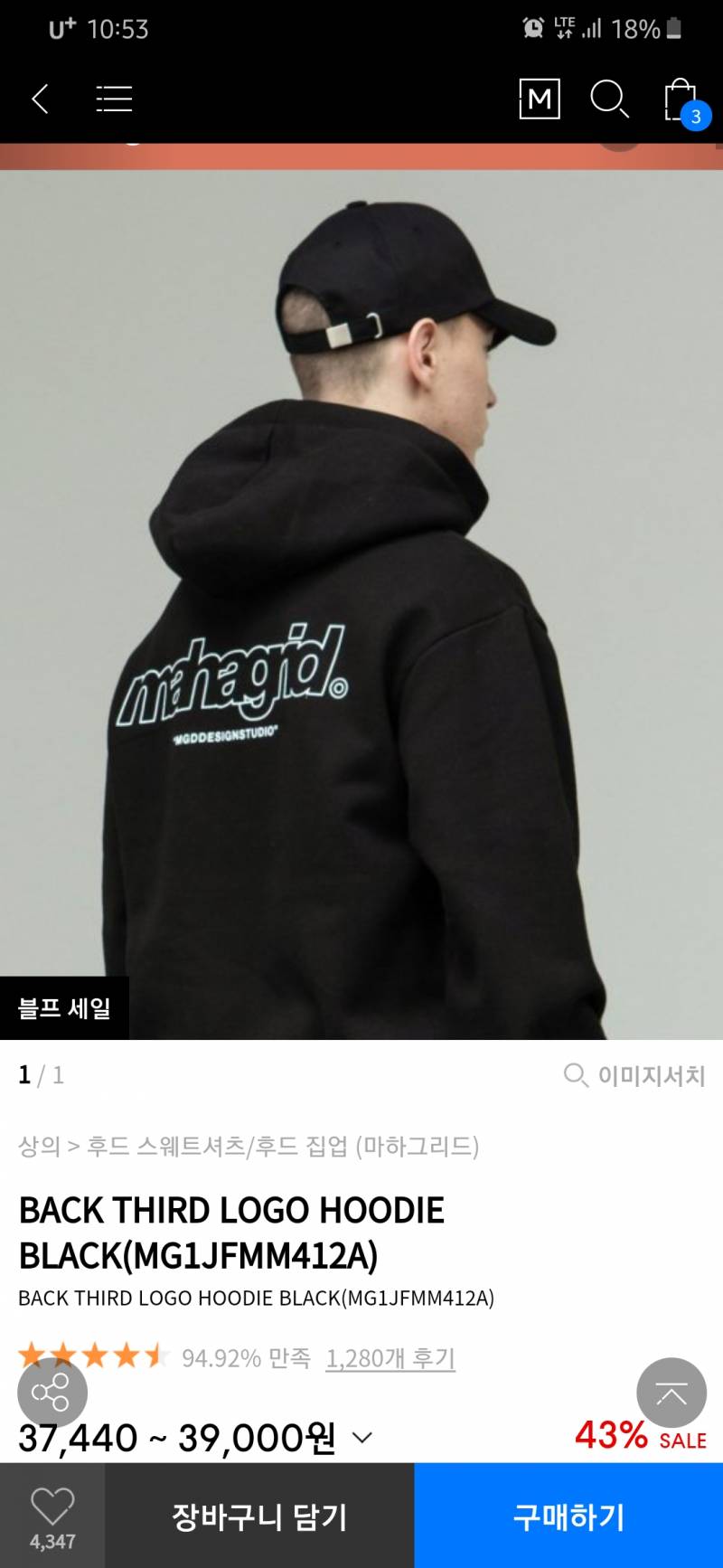Tap the star rating stars
Viewport: 723px width, 1568px height.
[x=90, y=1355]
